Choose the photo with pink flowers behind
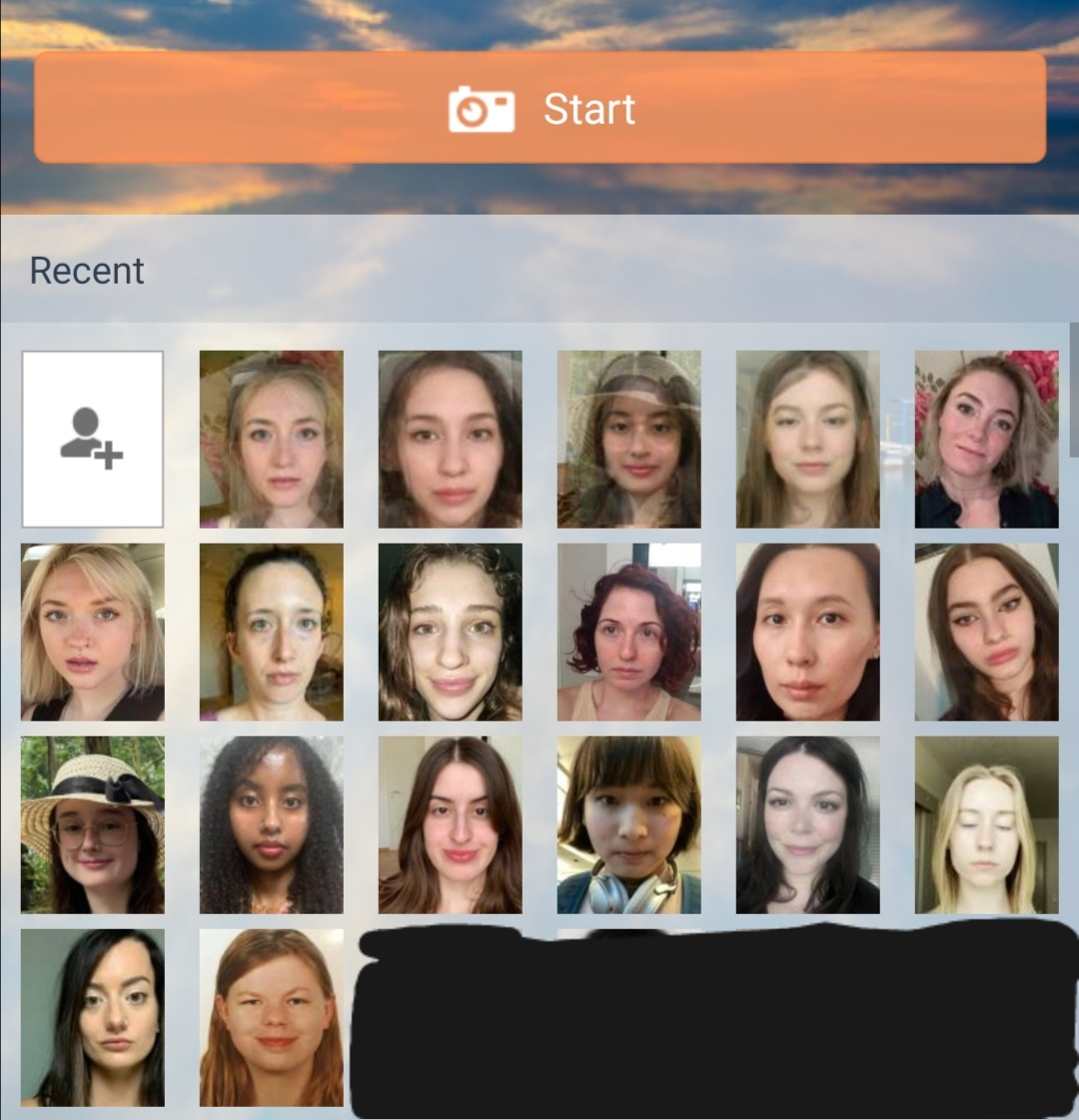 coord(986,439)
